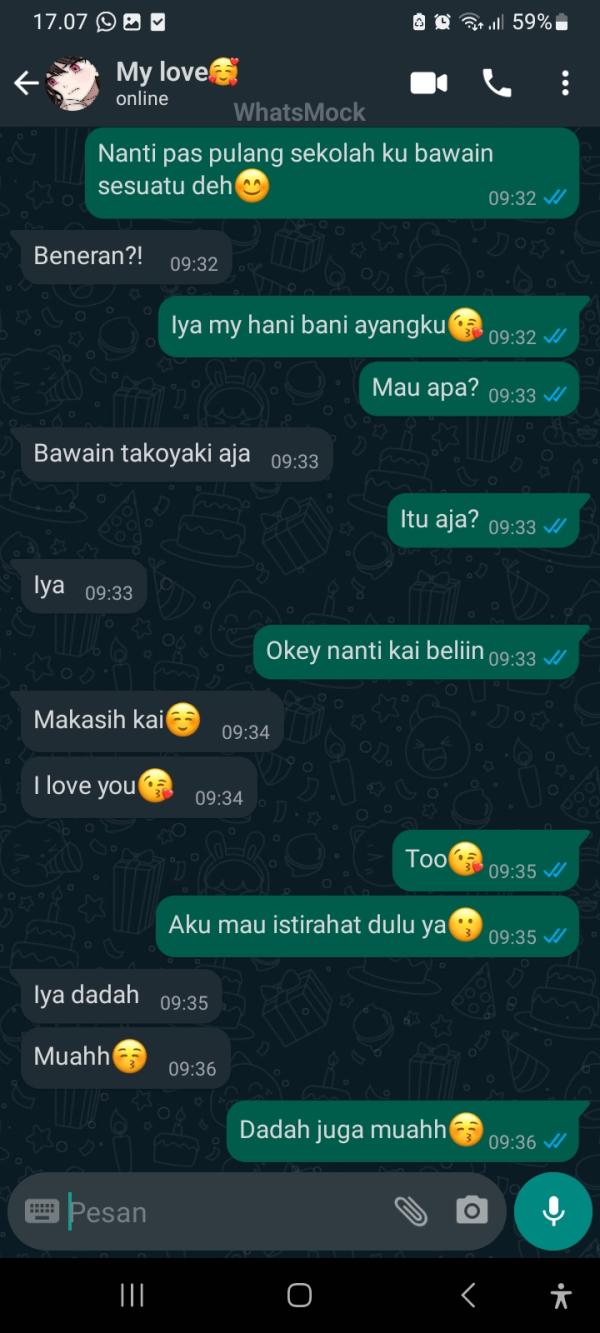Attach a file with the paperclip
The image size is (600, 1333).
410,1211
